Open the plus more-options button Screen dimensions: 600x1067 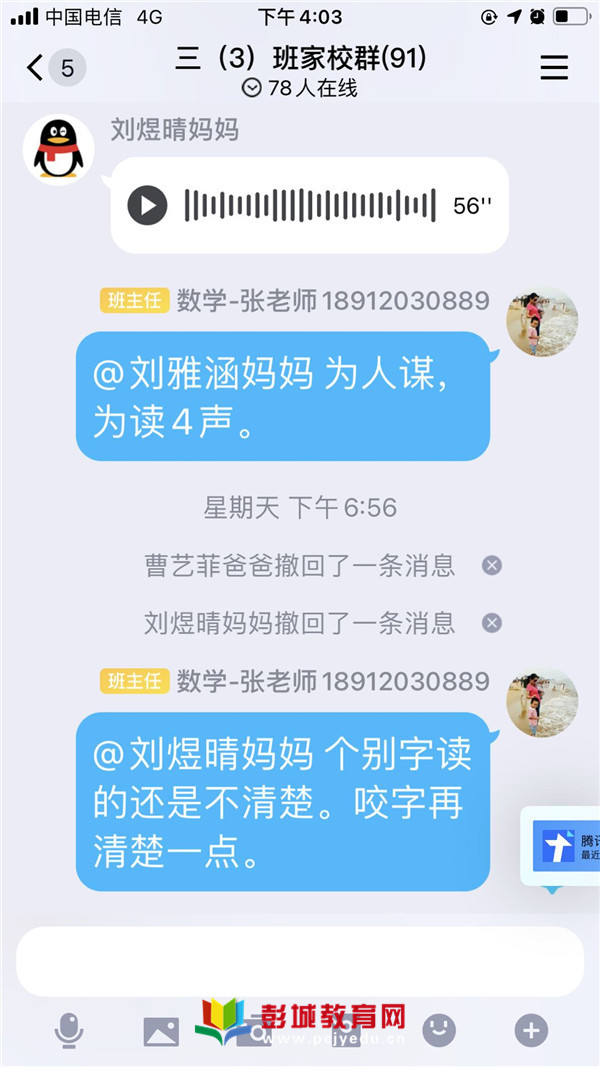(531, 1029)
